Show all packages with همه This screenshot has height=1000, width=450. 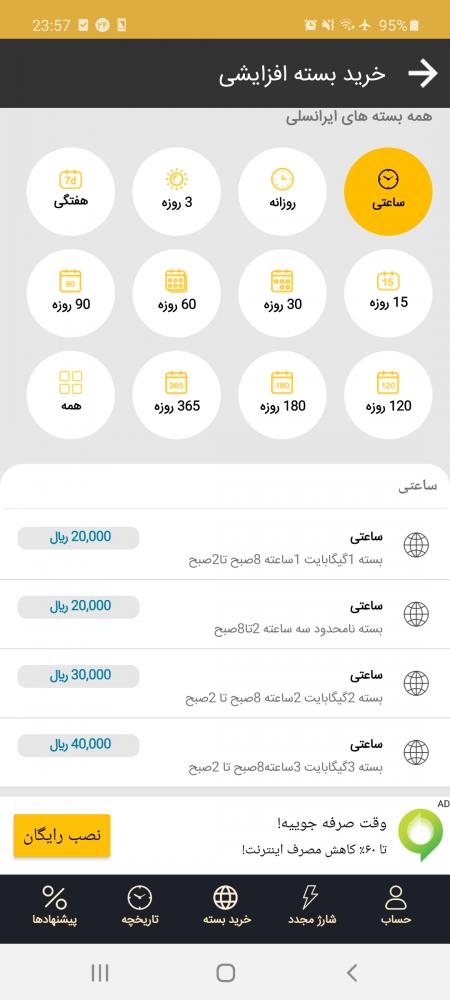click(71, 395)
